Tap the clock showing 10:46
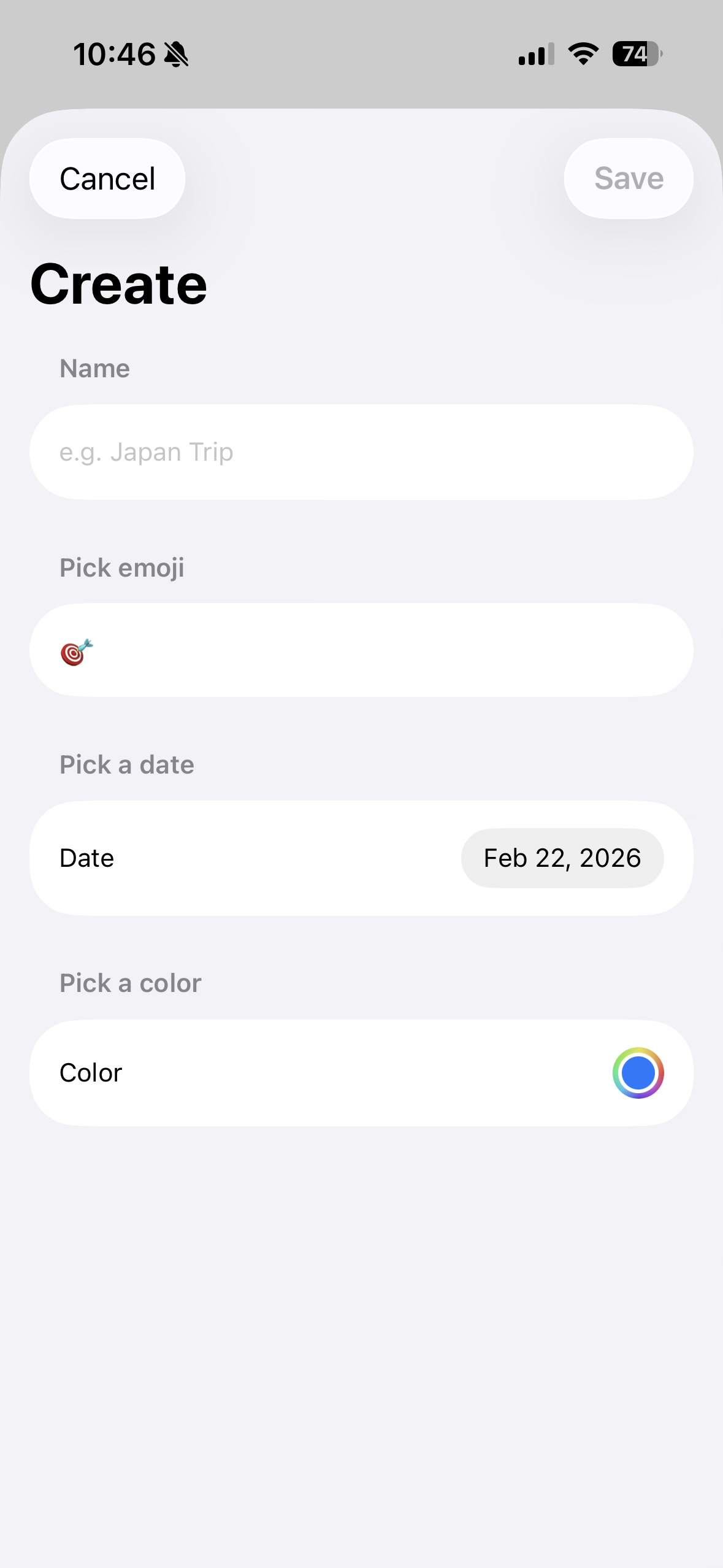The image size is (723, 1568). [x=114, y=54]
